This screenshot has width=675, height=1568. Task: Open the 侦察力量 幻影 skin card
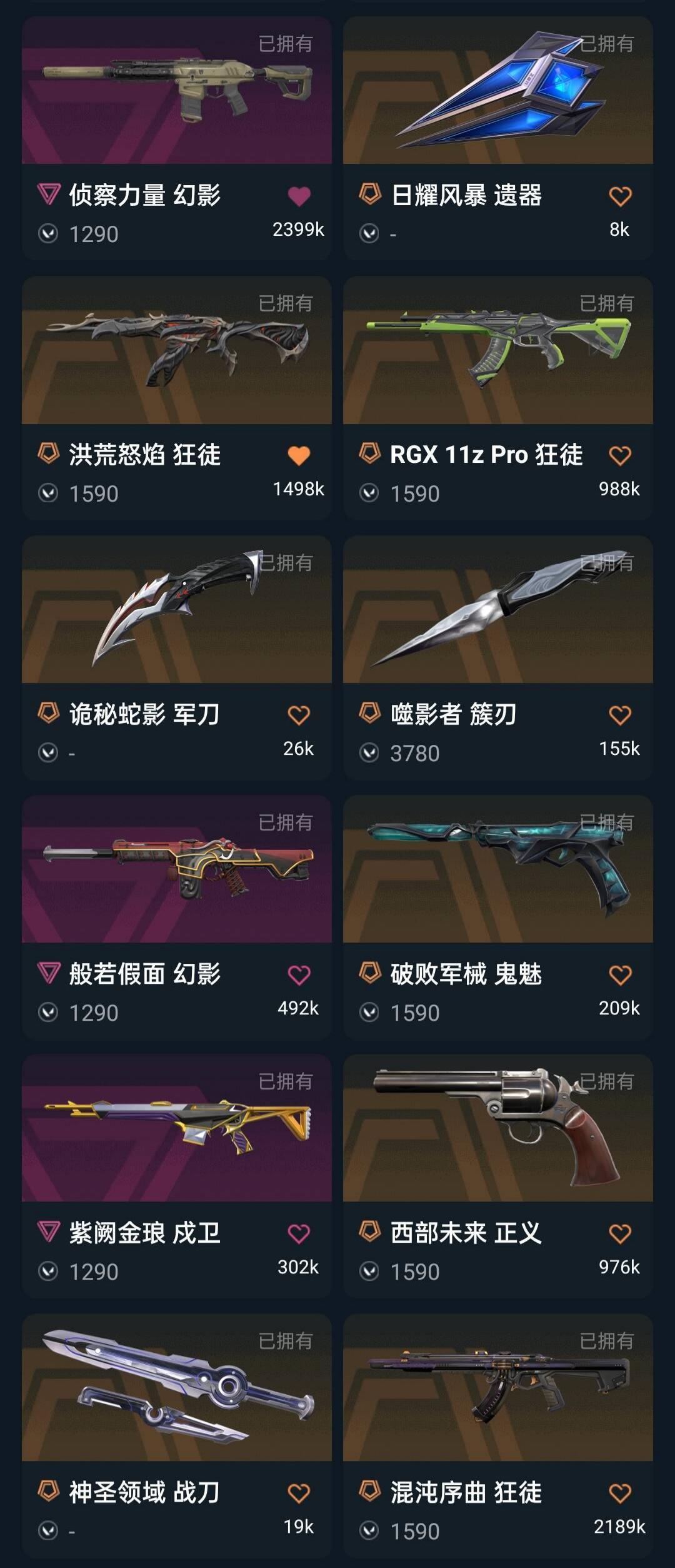(x=177, y=138)
